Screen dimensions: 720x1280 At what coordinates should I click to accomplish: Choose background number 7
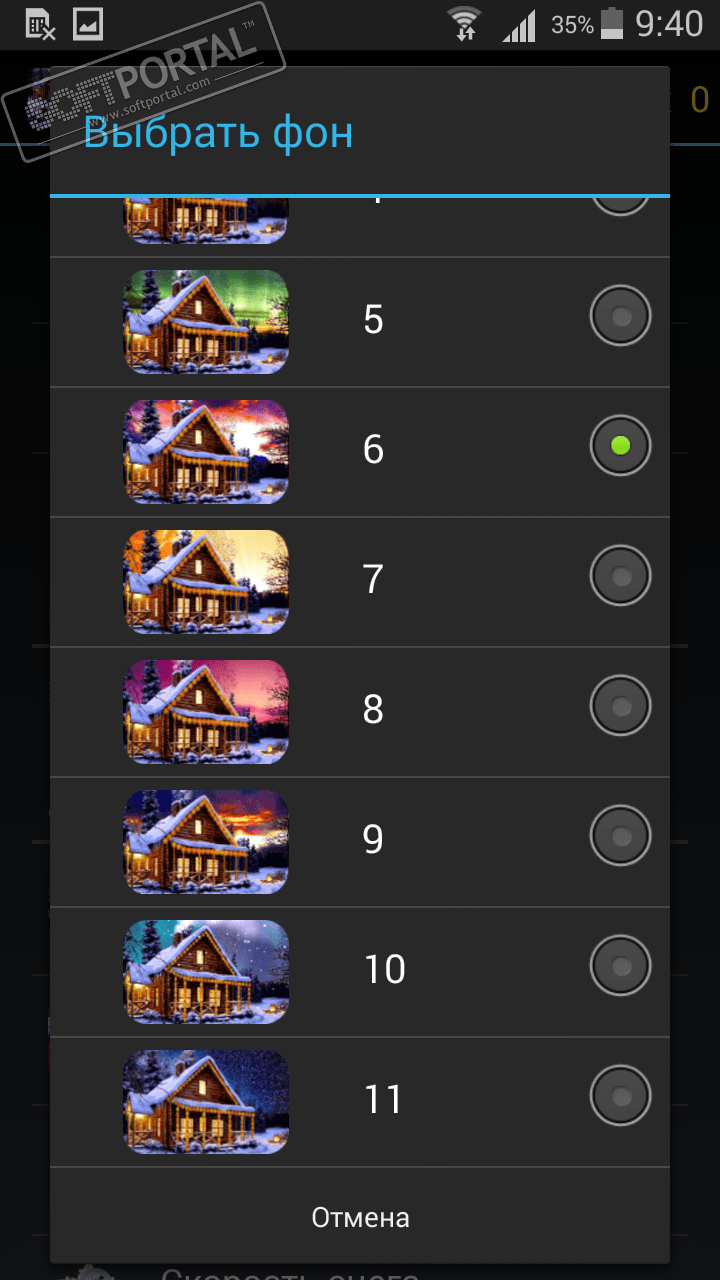tap(620, 577)
